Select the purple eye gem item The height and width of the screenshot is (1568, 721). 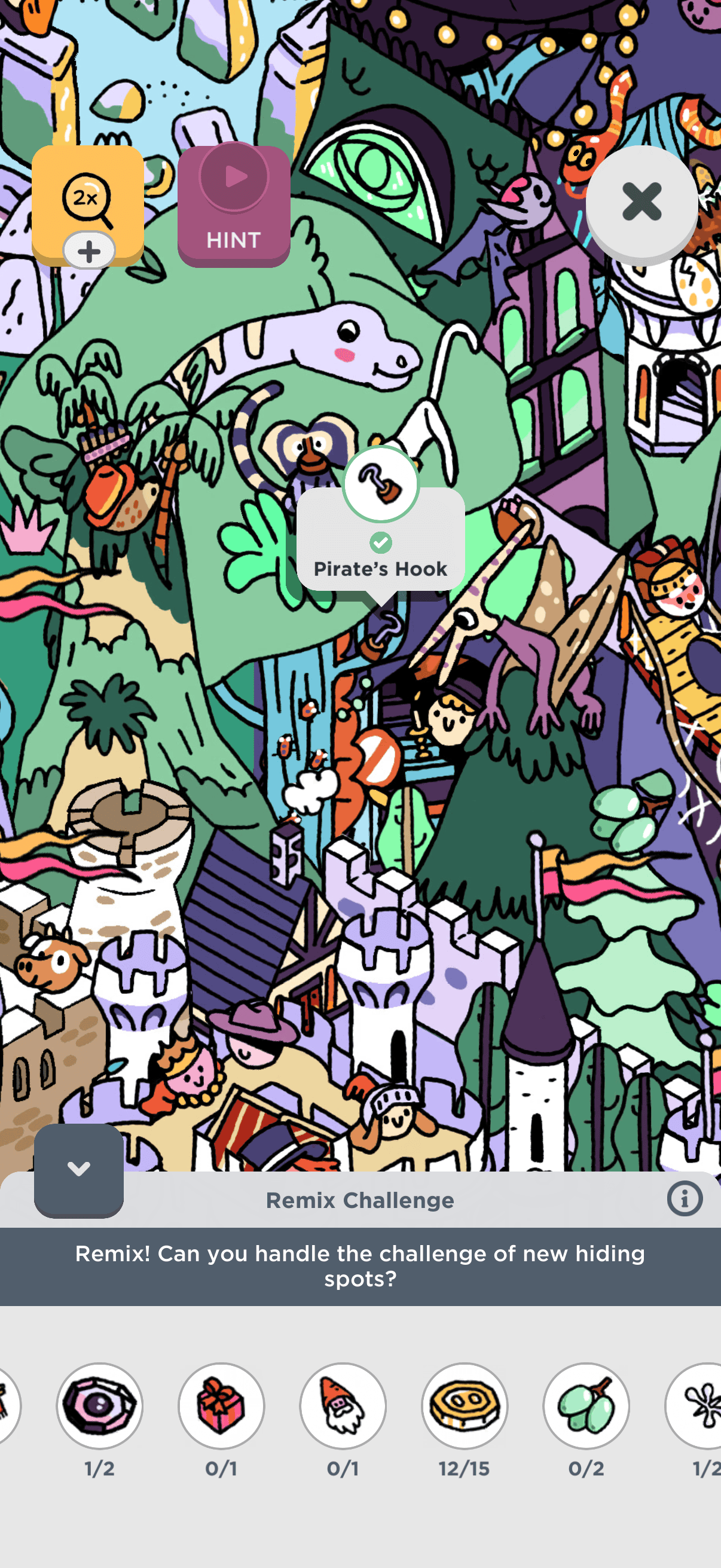tap(100, 1405)
